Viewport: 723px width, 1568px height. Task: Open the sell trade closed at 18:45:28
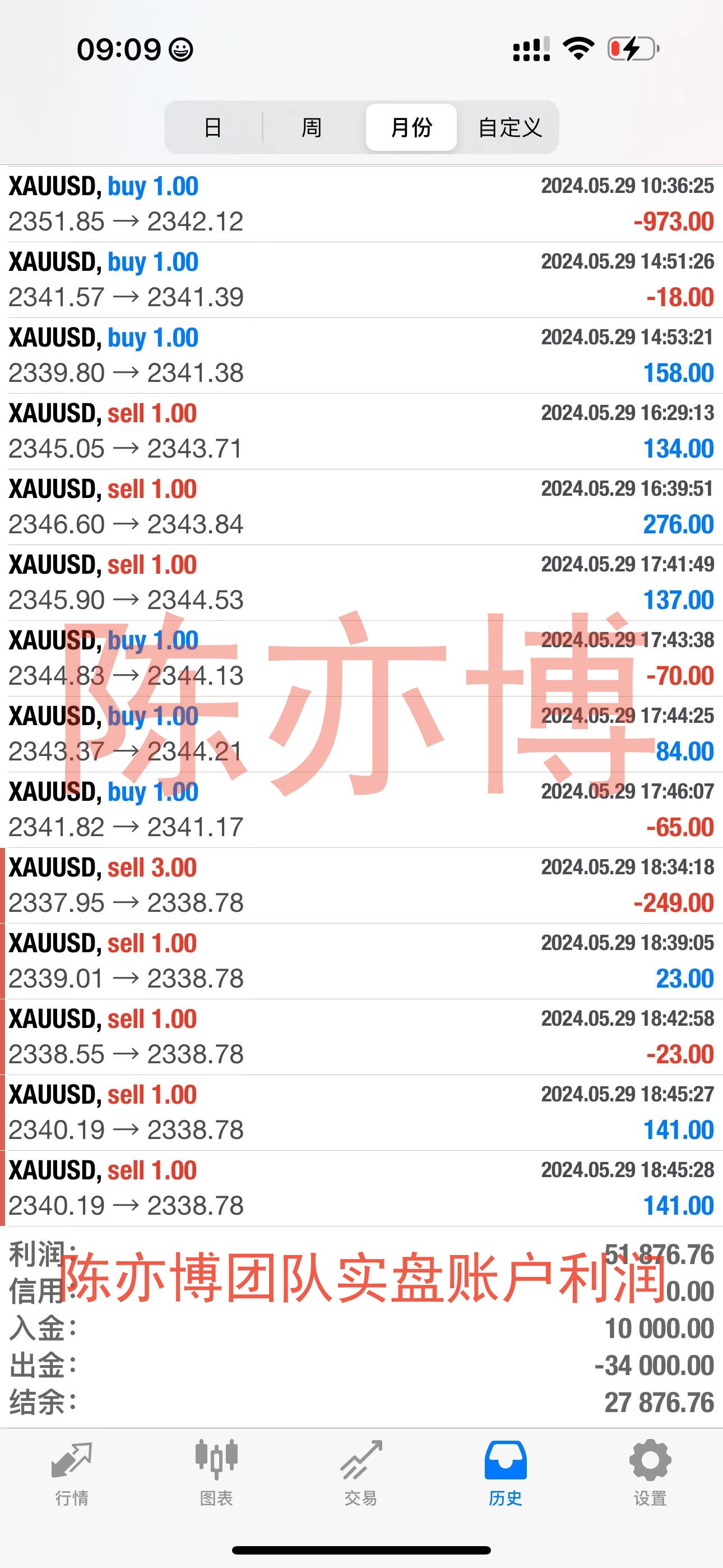(361, 1188)
